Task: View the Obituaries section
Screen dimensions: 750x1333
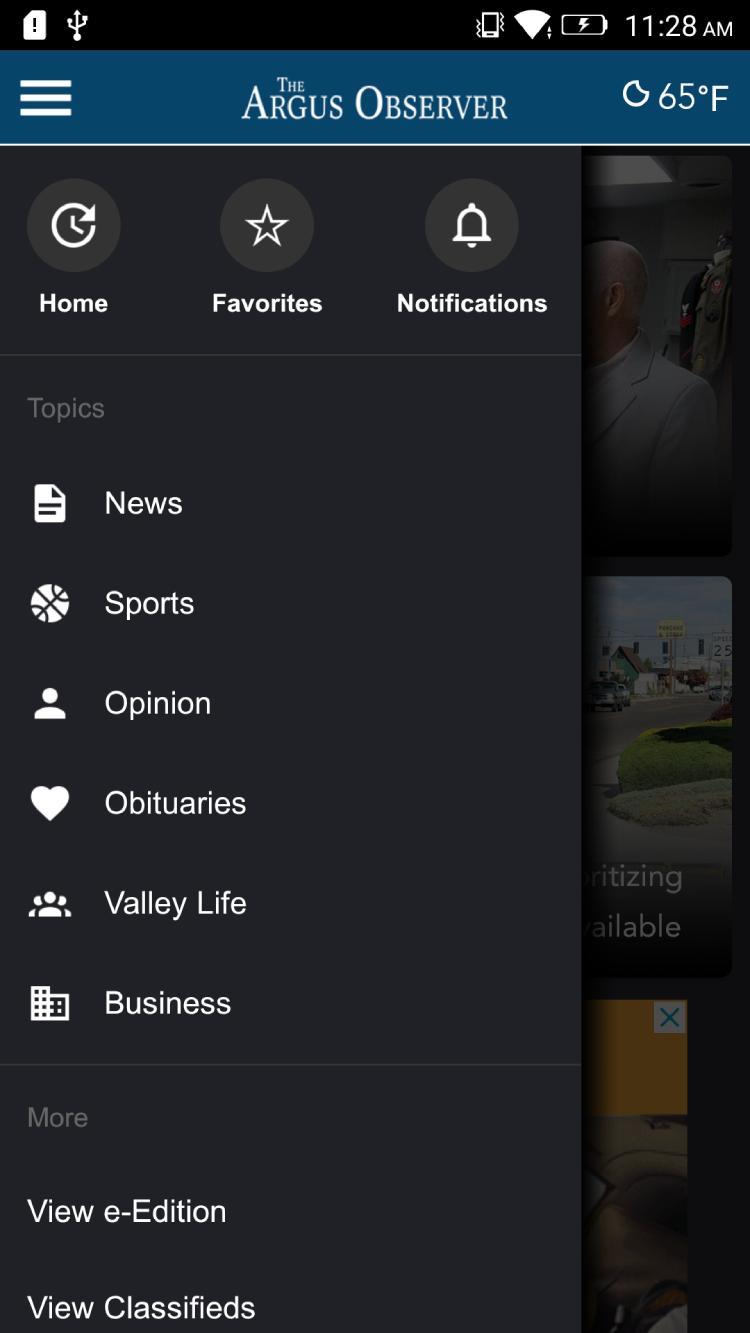Action: pyautogui.click(x=175, y=803)
